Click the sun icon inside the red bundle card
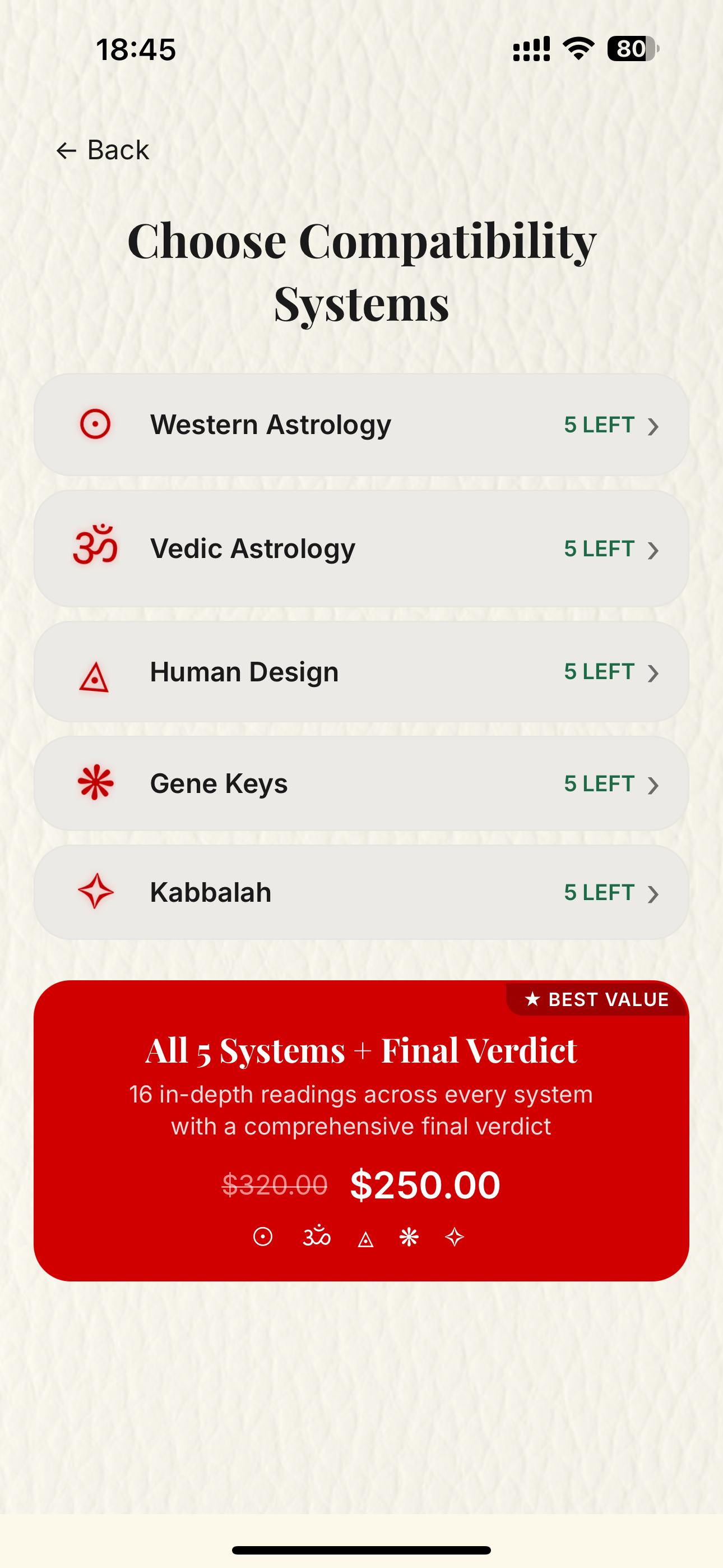The width and height of the screenshot is (723, 1568). [263, 1237]
